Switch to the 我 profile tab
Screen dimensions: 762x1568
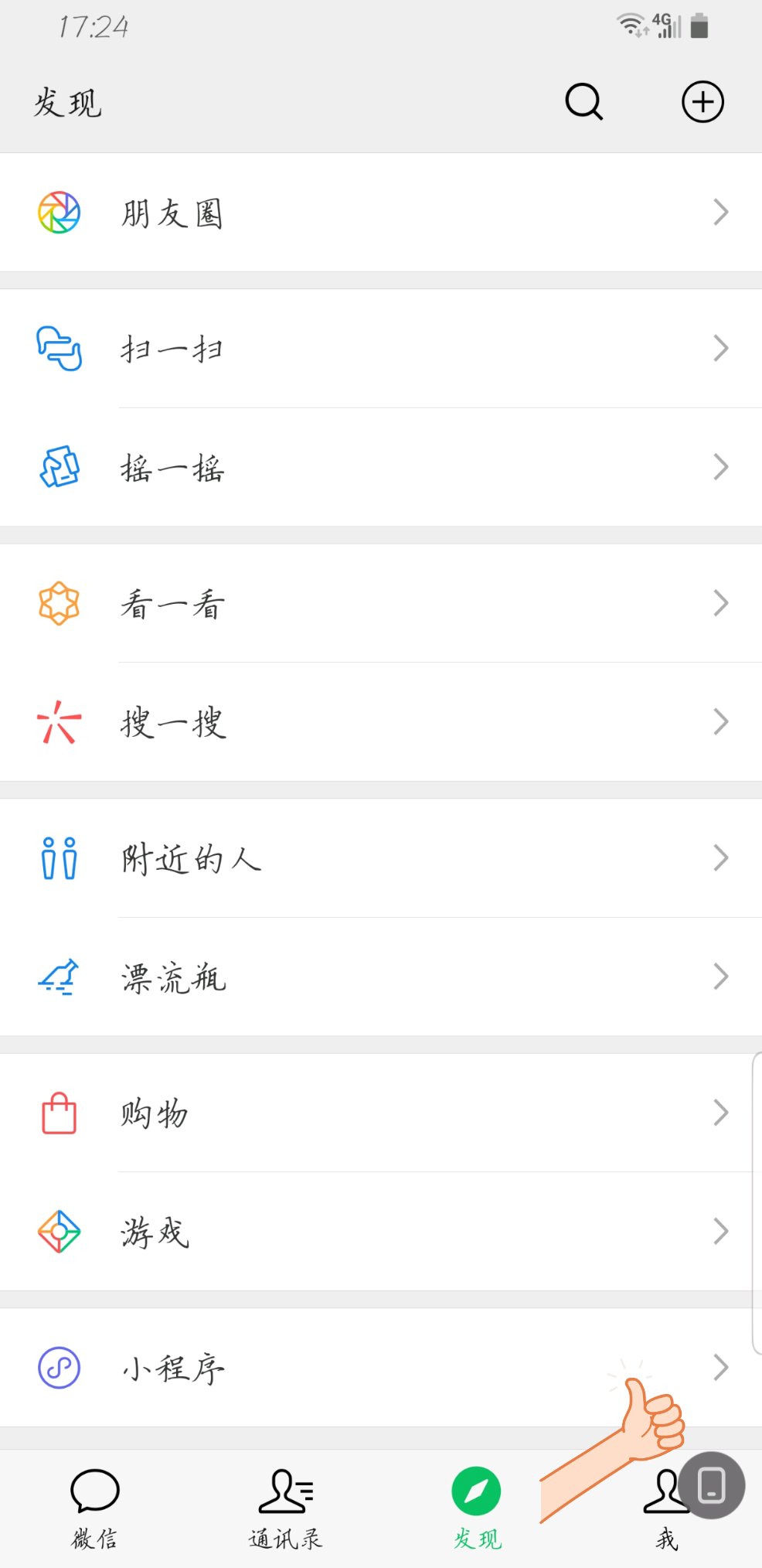[x=666, y=1509]
